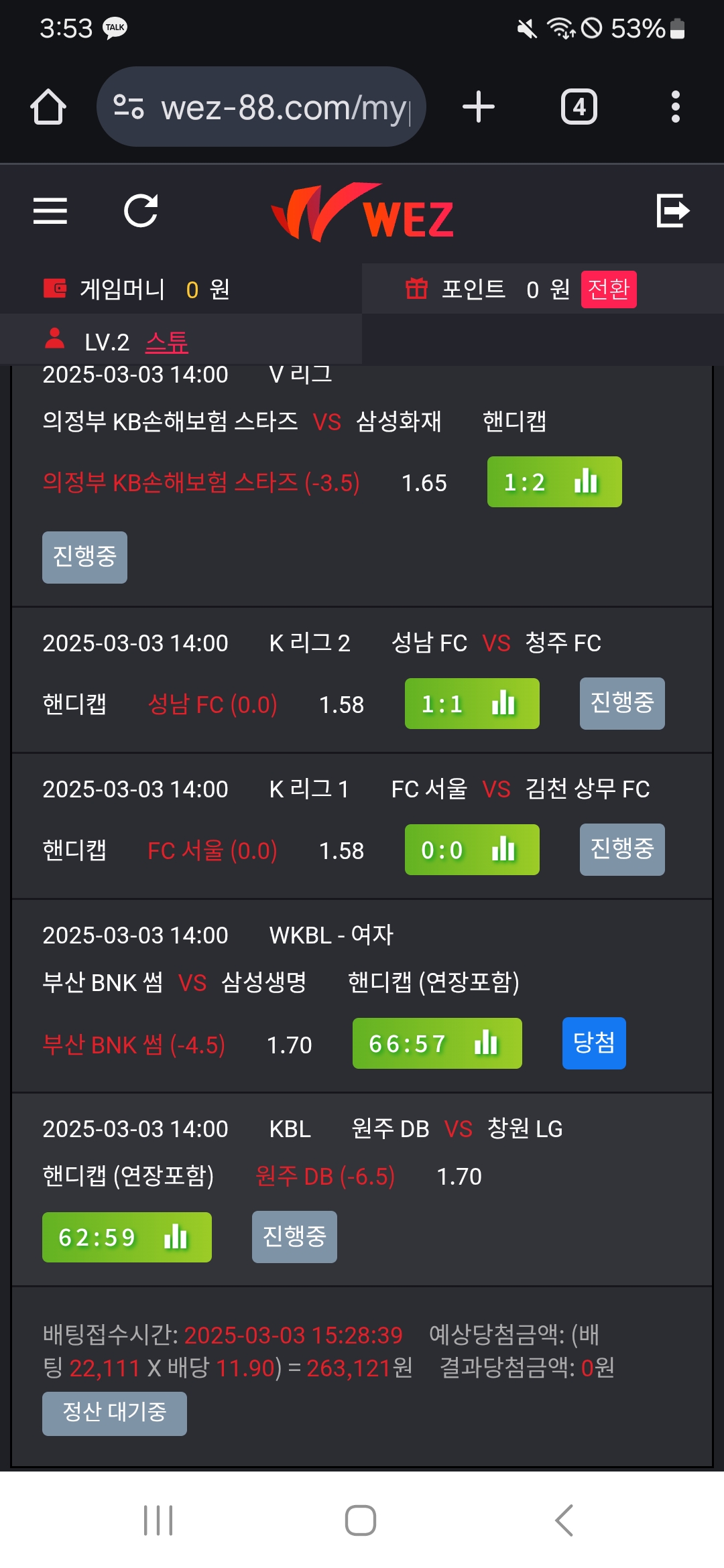This screenshot has height=1568, width=724.
Task: Open a new browser tab
Action: click(479, 107)
